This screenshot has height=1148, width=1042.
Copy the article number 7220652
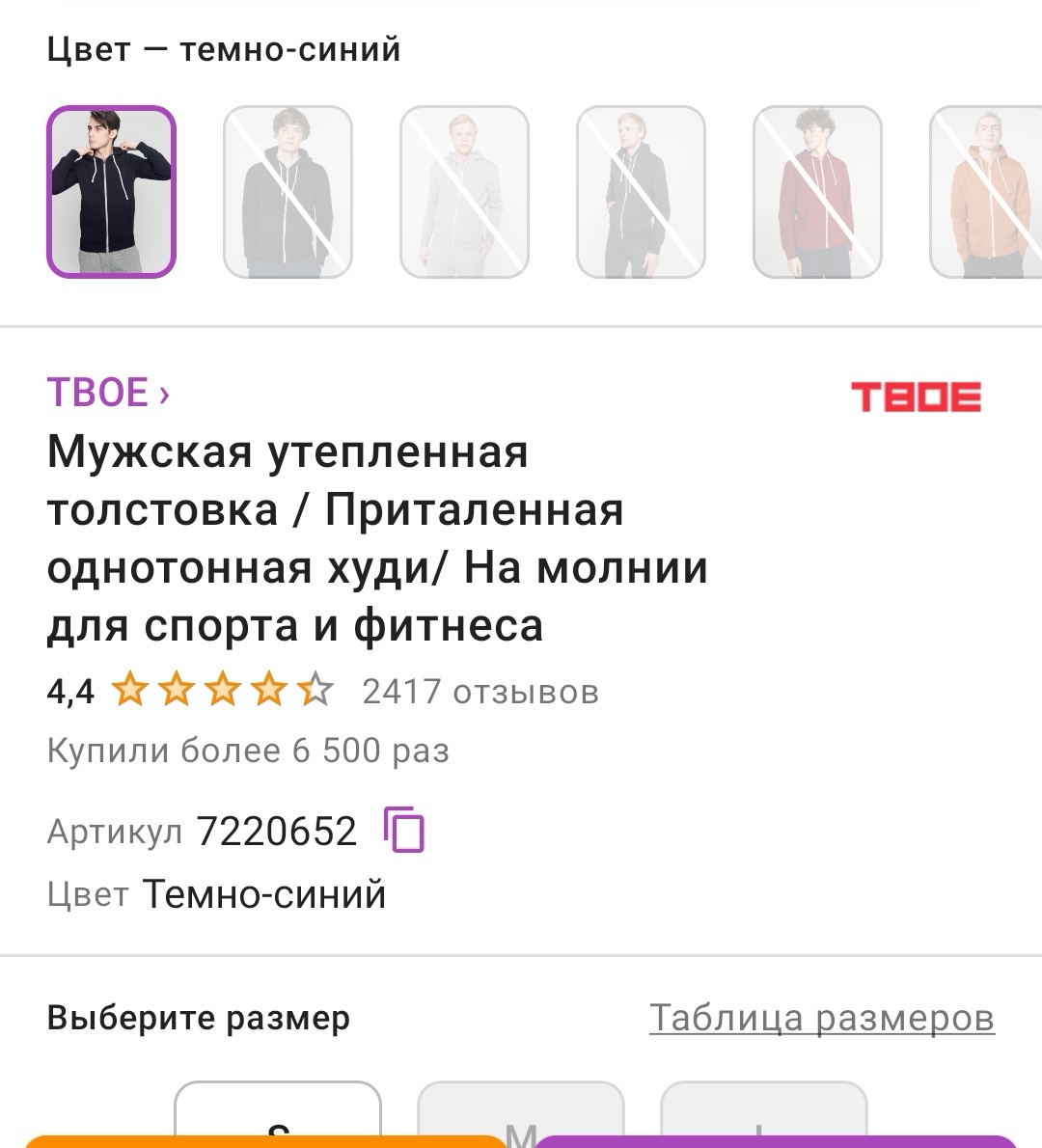[404, 830]
